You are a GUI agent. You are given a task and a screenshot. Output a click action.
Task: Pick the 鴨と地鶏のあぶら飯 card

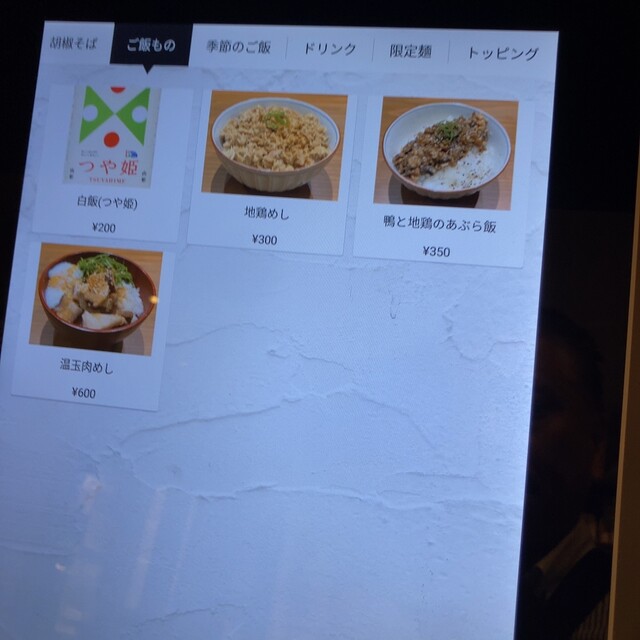[443, 178]
